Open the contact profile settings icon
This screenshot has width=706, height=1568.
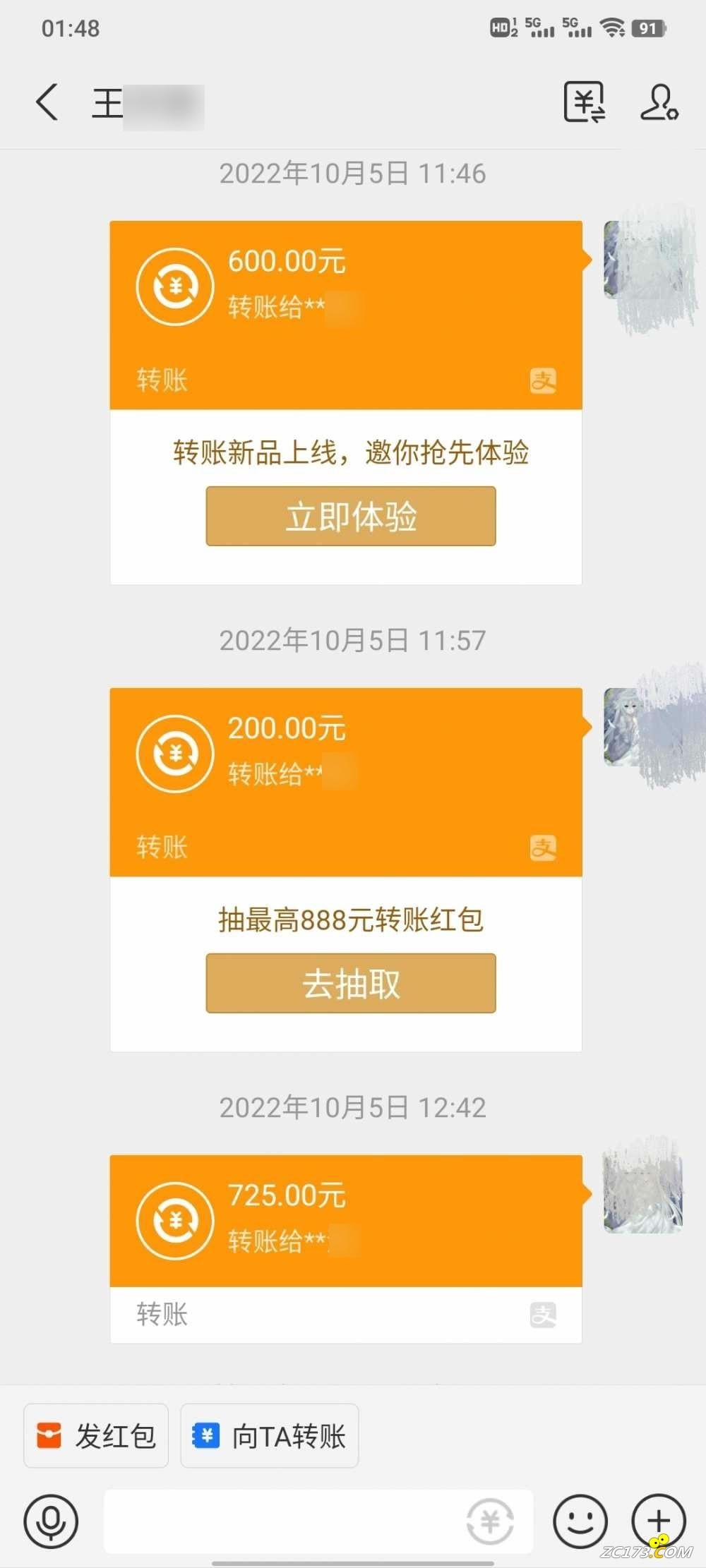(659, 102)
